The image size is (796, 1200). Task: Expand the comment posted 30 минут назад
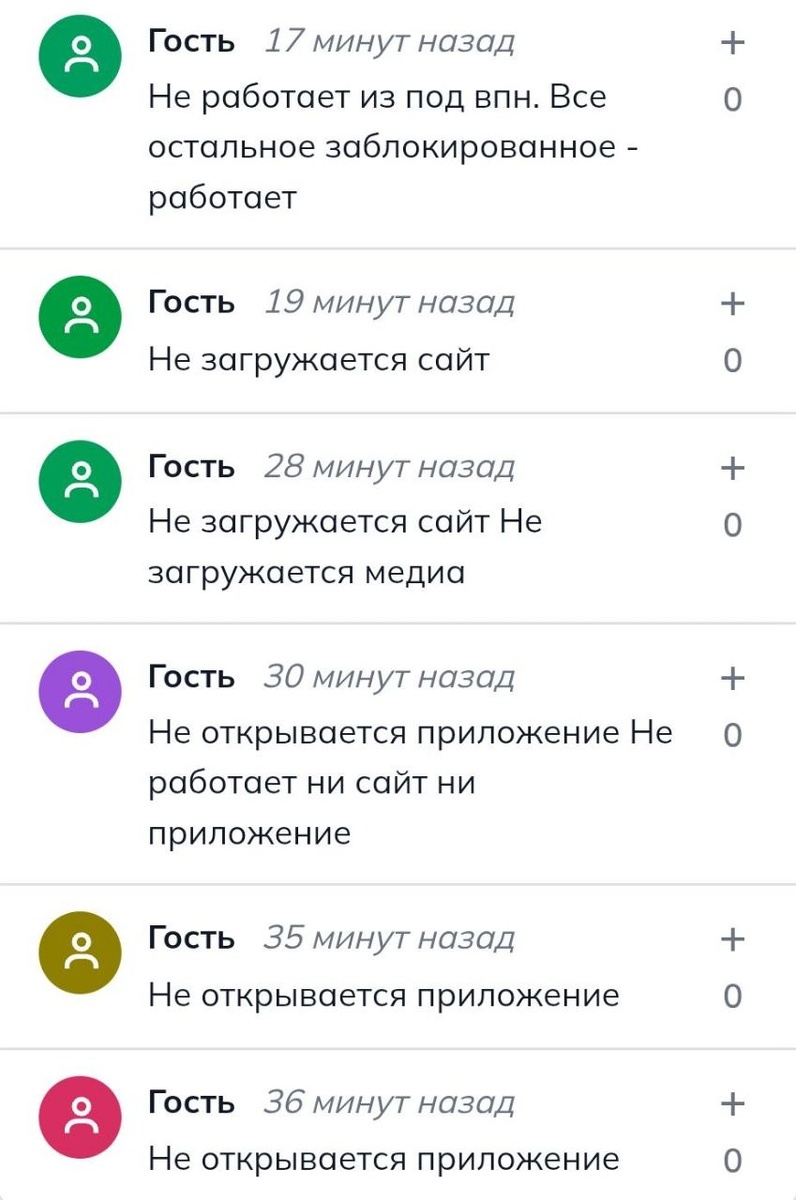[x=732, y=677]
